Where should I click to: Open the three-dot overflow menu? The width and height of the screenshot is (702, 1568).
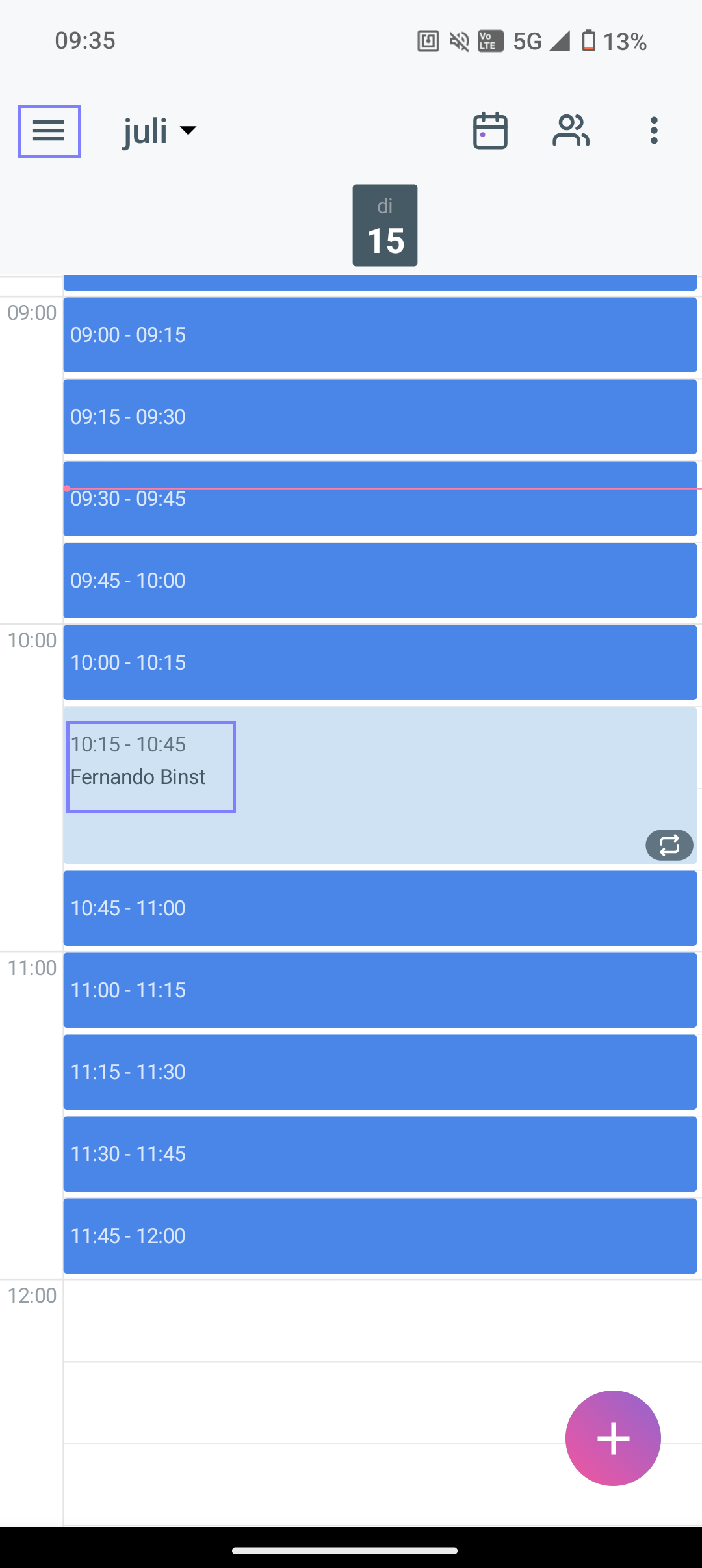pos(654,131)
